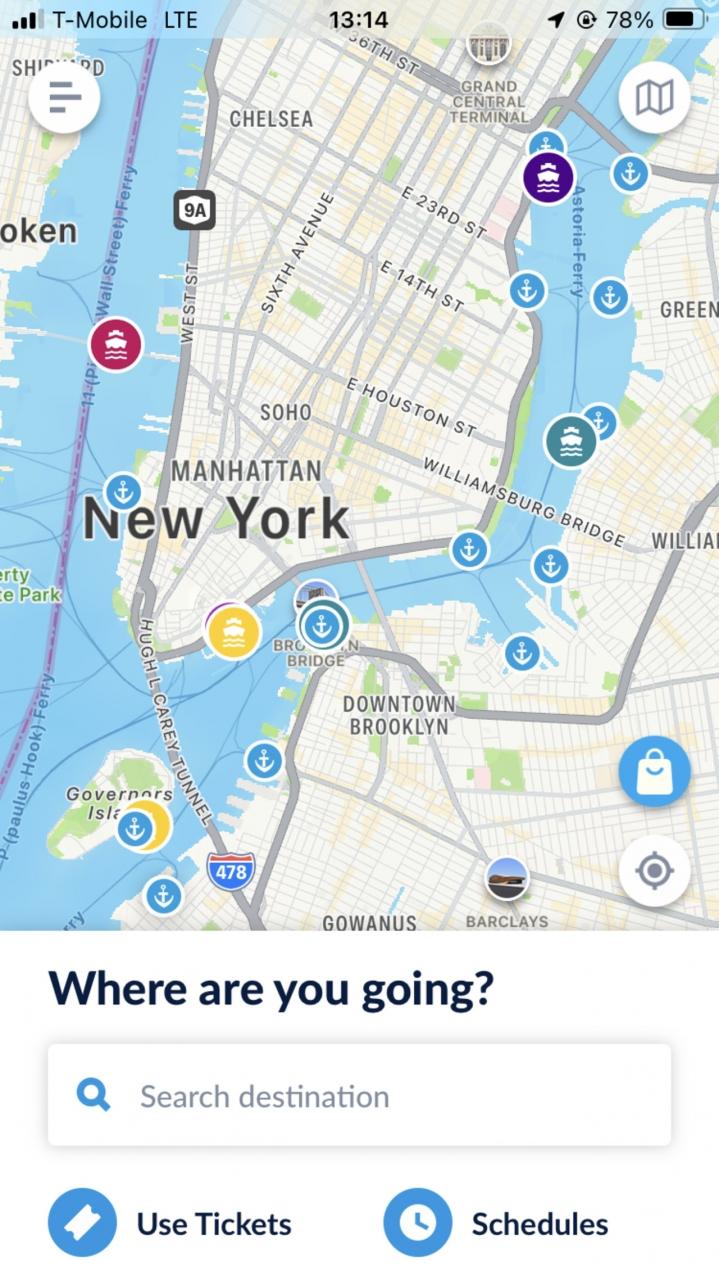Open the Grand Central Terminal photo pin
The width and height of the screenshot is (719, 1280).
(x=489, y=43)
